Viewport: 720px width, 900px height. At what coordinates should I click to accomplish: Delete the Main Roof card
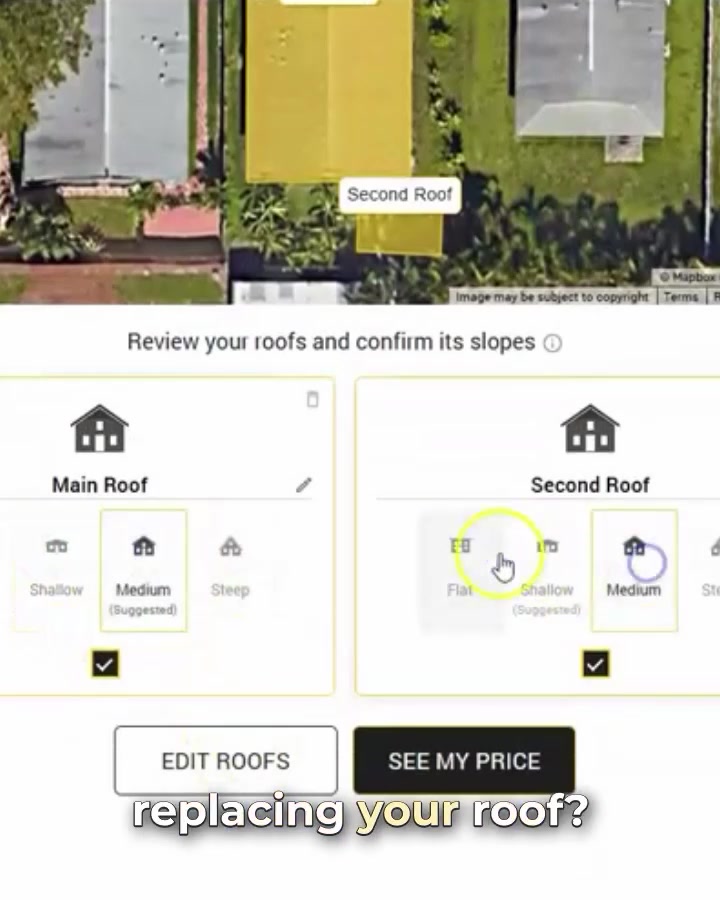[312, 400]
